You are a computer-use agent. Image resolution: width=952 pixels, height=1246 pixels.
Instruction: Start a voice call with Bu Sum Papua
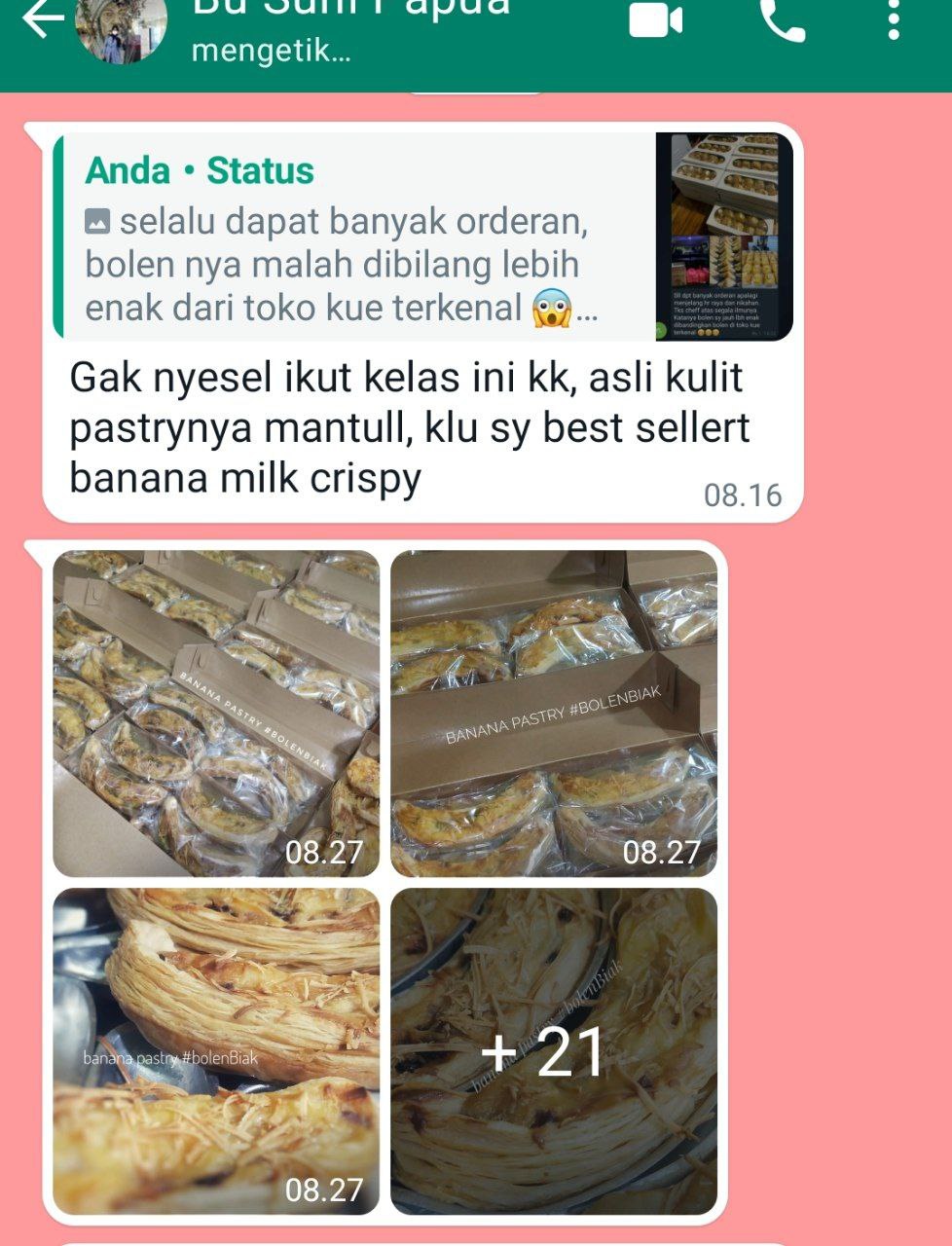tap(782, 19)
